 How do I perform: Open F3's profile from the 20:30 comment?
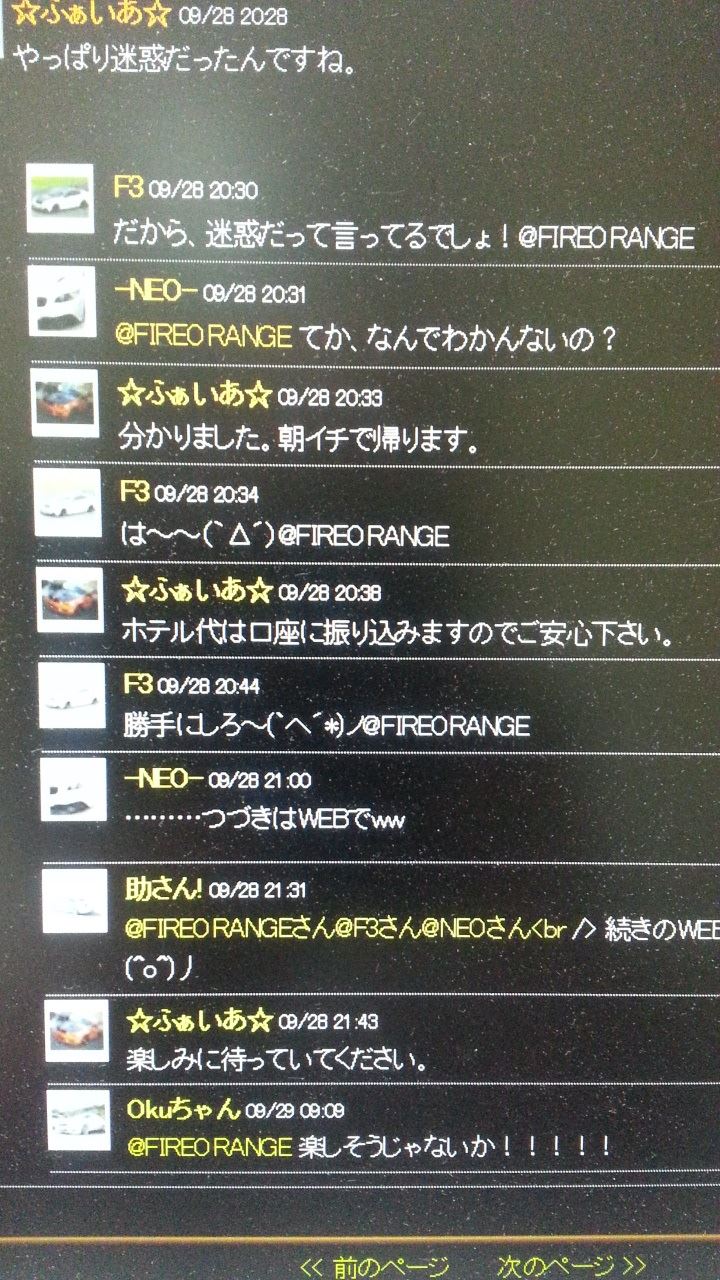coord(129,187)
